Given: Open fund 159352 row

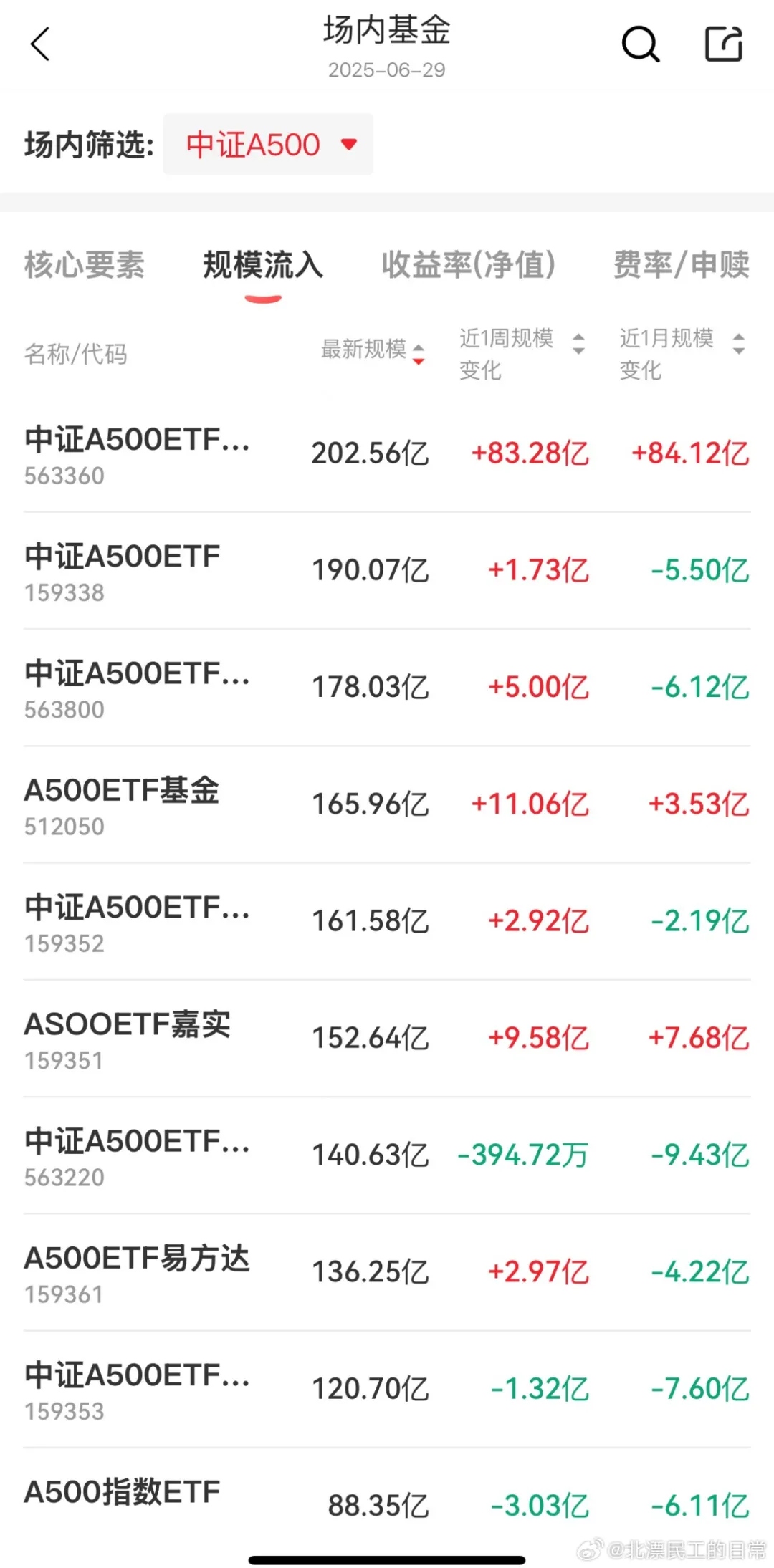Looking at the screenshot, I should [x=387, y=921].
